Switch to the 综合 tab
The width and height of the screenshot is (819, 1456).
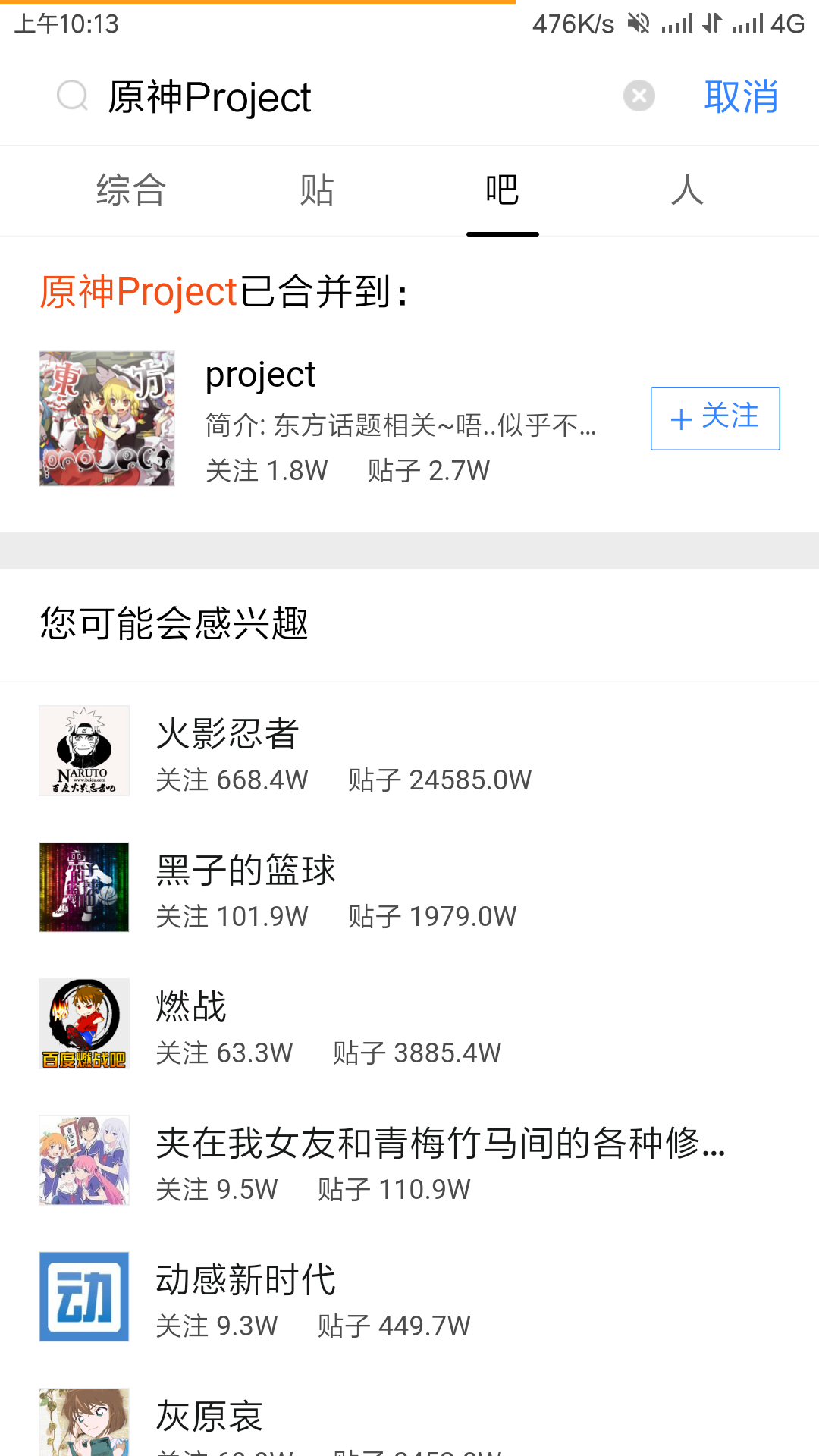131,190
